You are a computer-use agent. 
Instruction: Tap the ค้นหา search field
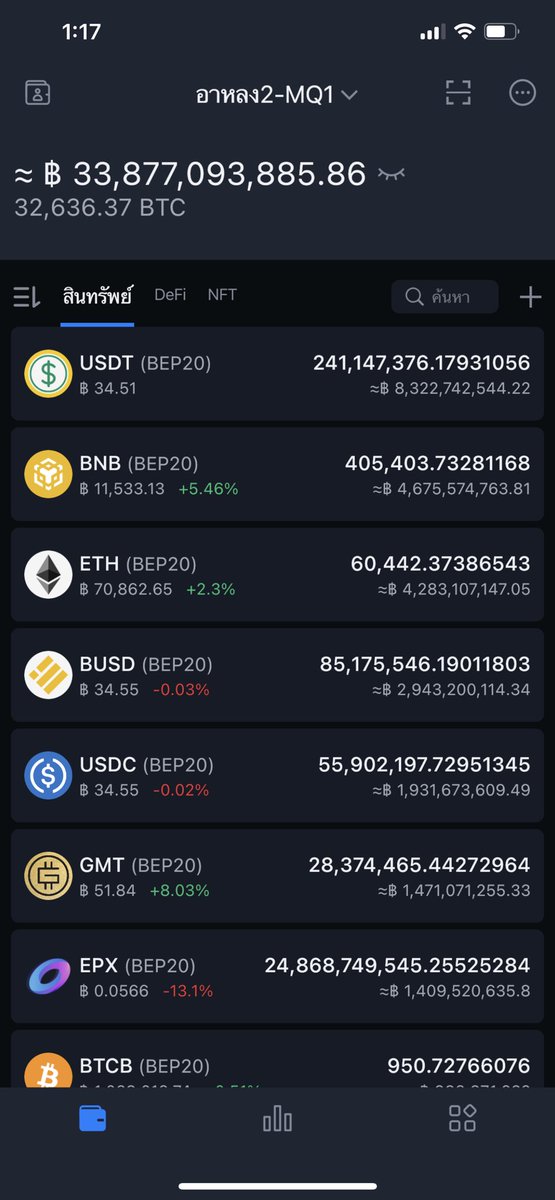(x=444, y=296)
